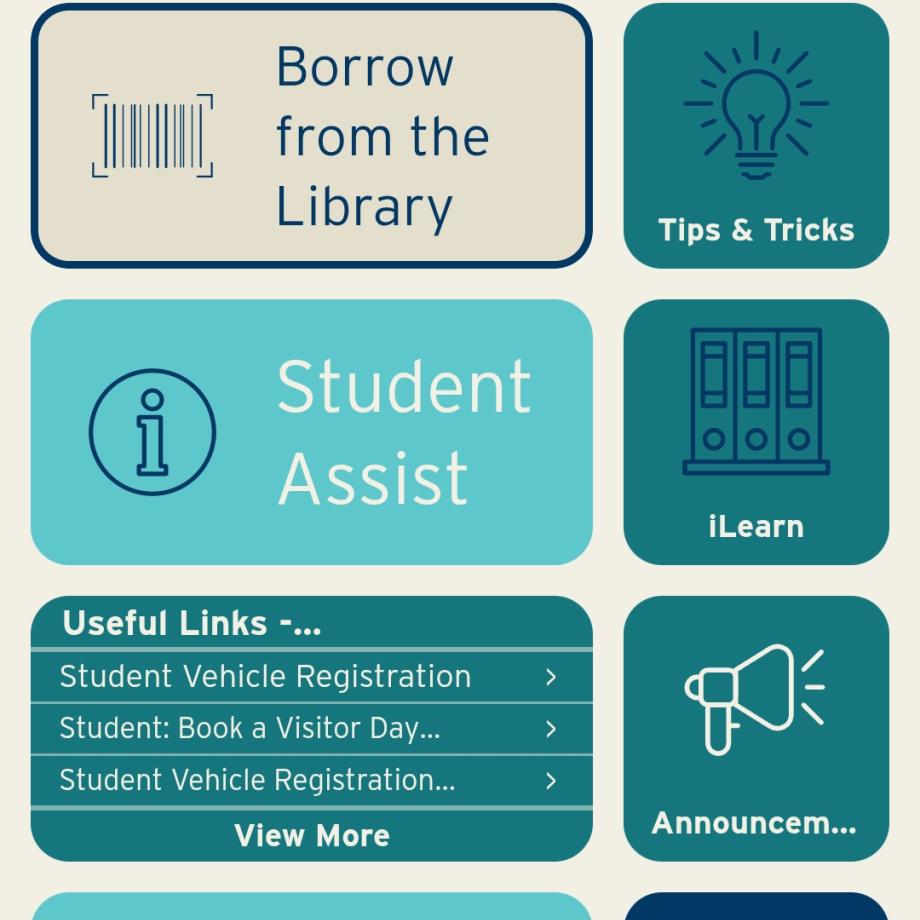
Task: Launch the iLearn tile
Action: point(756,432)
